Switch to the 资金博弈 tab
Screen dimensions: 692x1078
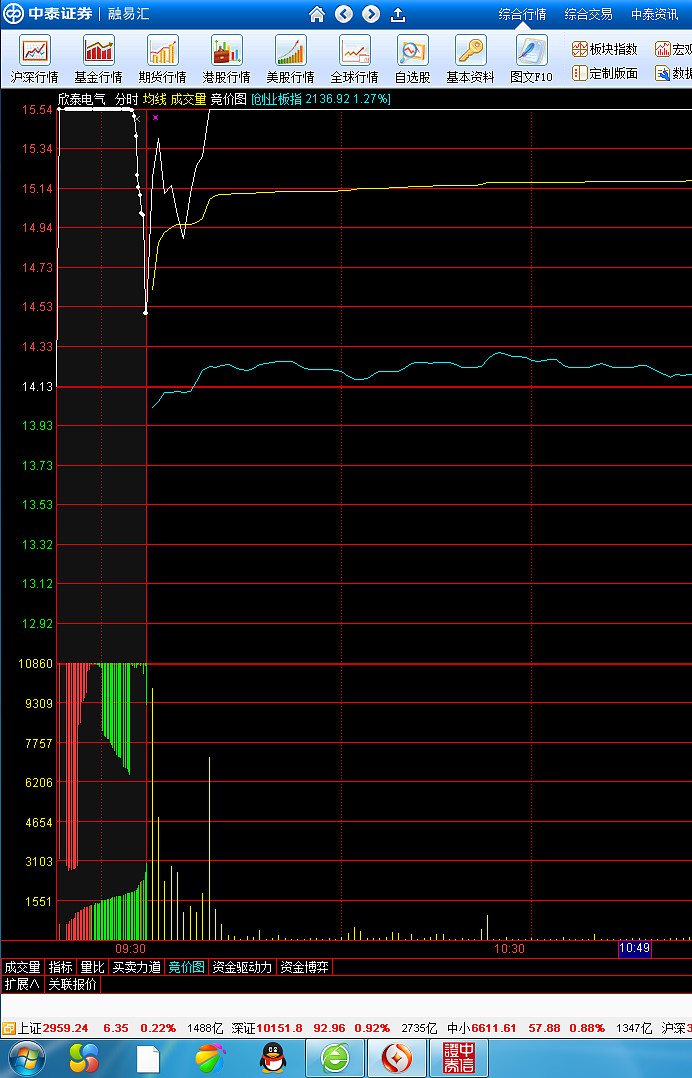(x=304, y=967)
